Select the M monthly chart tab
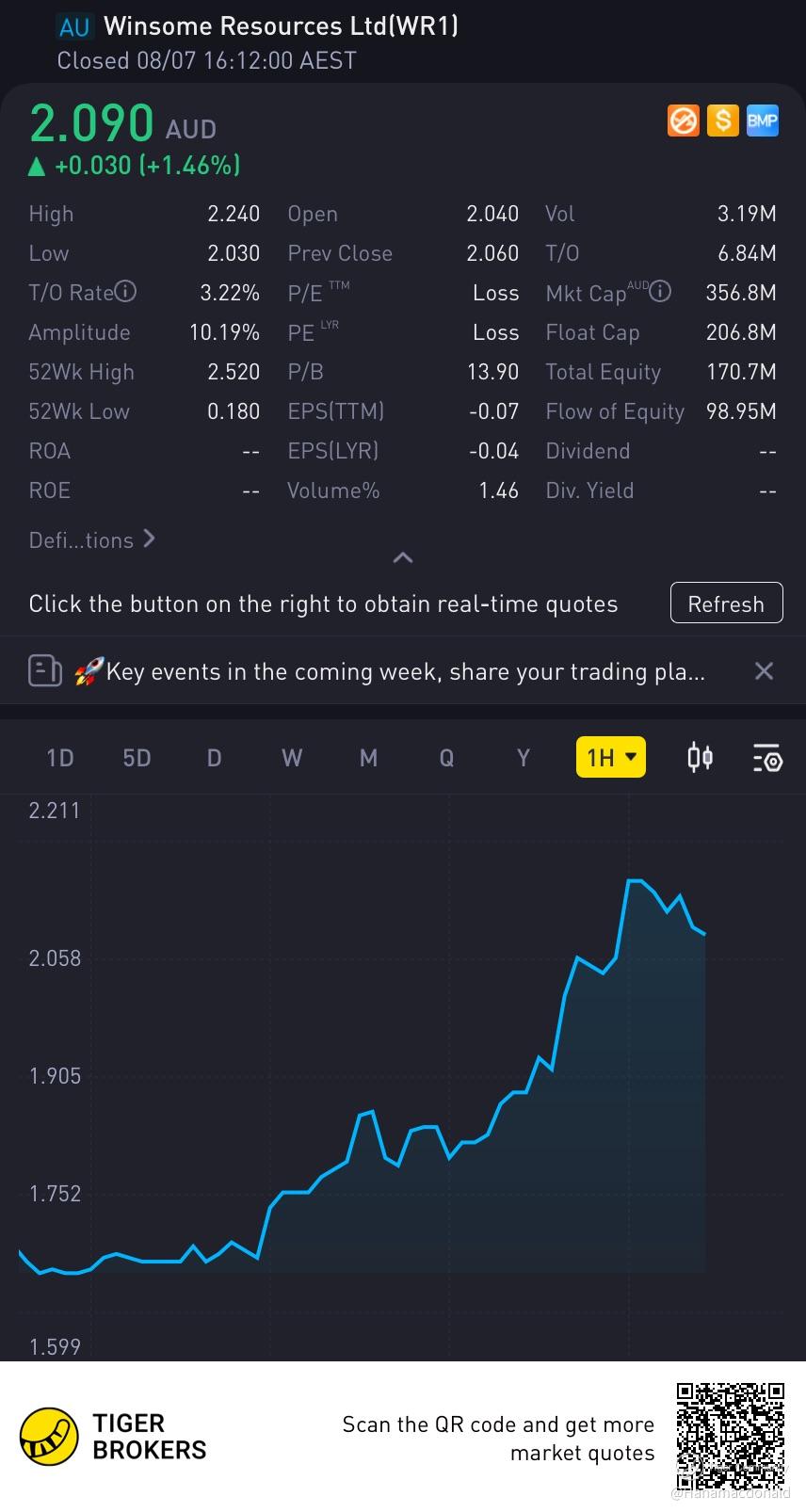This screenshot has width=806, height=1512. 368,758
